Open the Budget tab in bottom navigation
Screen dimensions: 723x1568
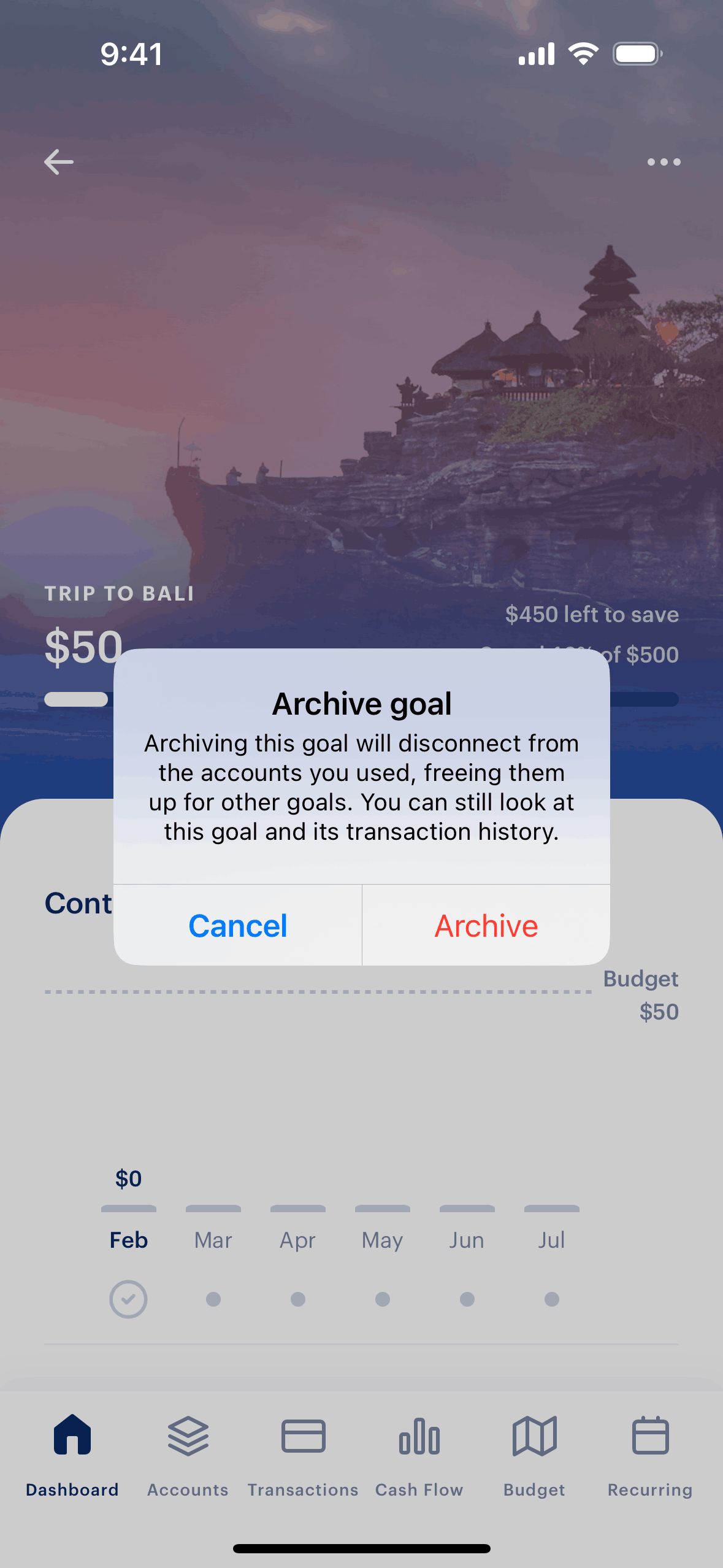(534, 1455)
